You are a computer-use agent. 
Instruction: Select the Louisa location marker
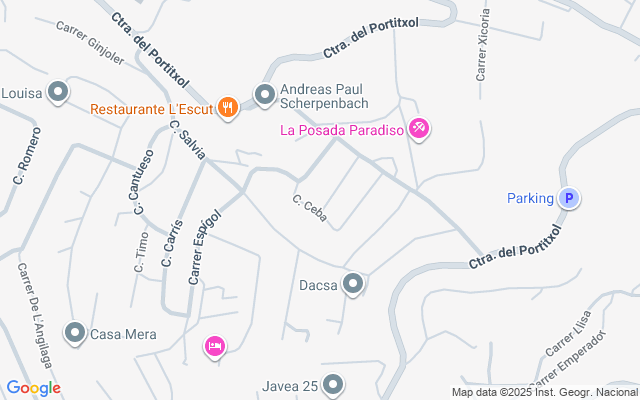58,93
